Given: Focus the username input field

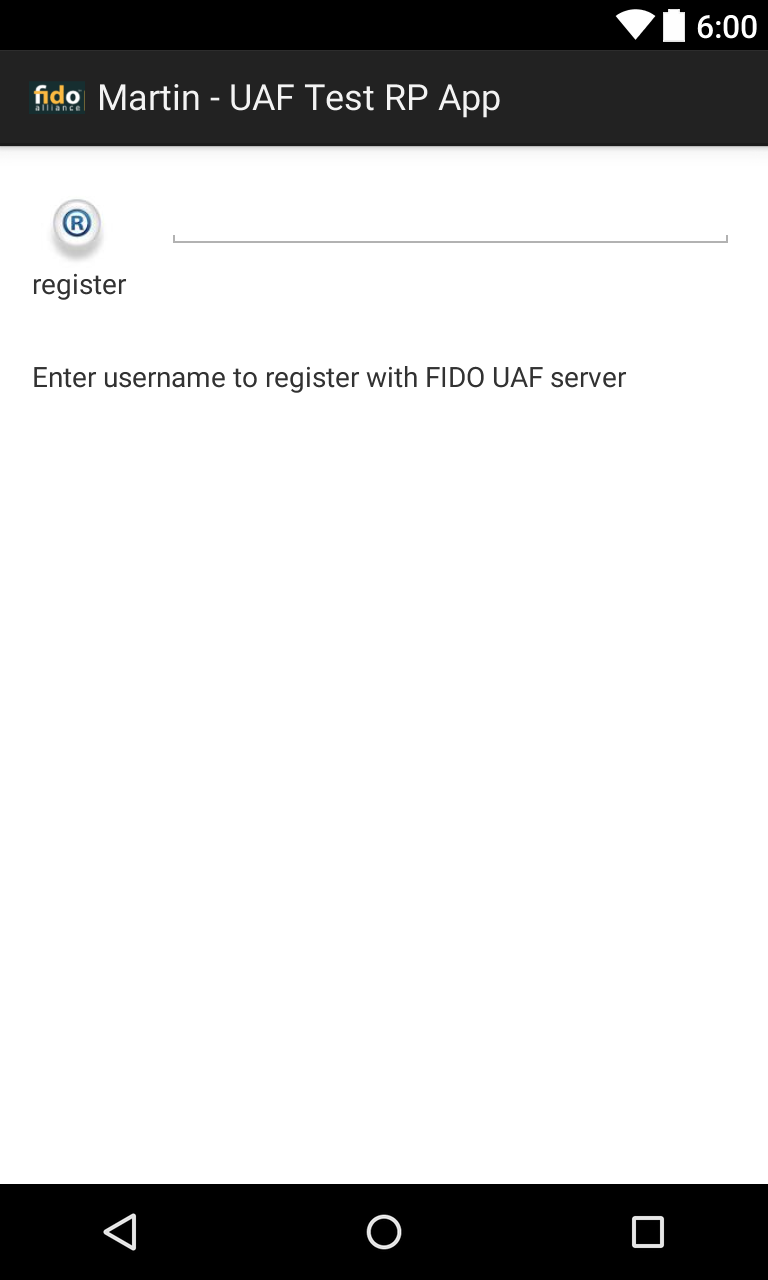Looking at the screenshot, I should click(x=450, y=223).
